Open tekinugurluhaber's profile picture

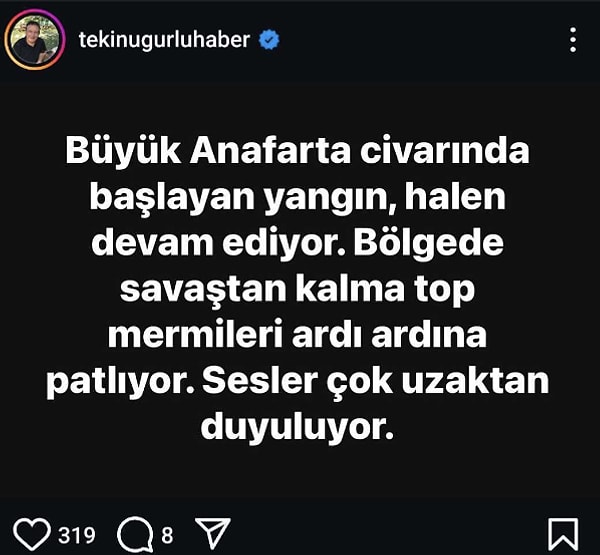coord(36,40)
